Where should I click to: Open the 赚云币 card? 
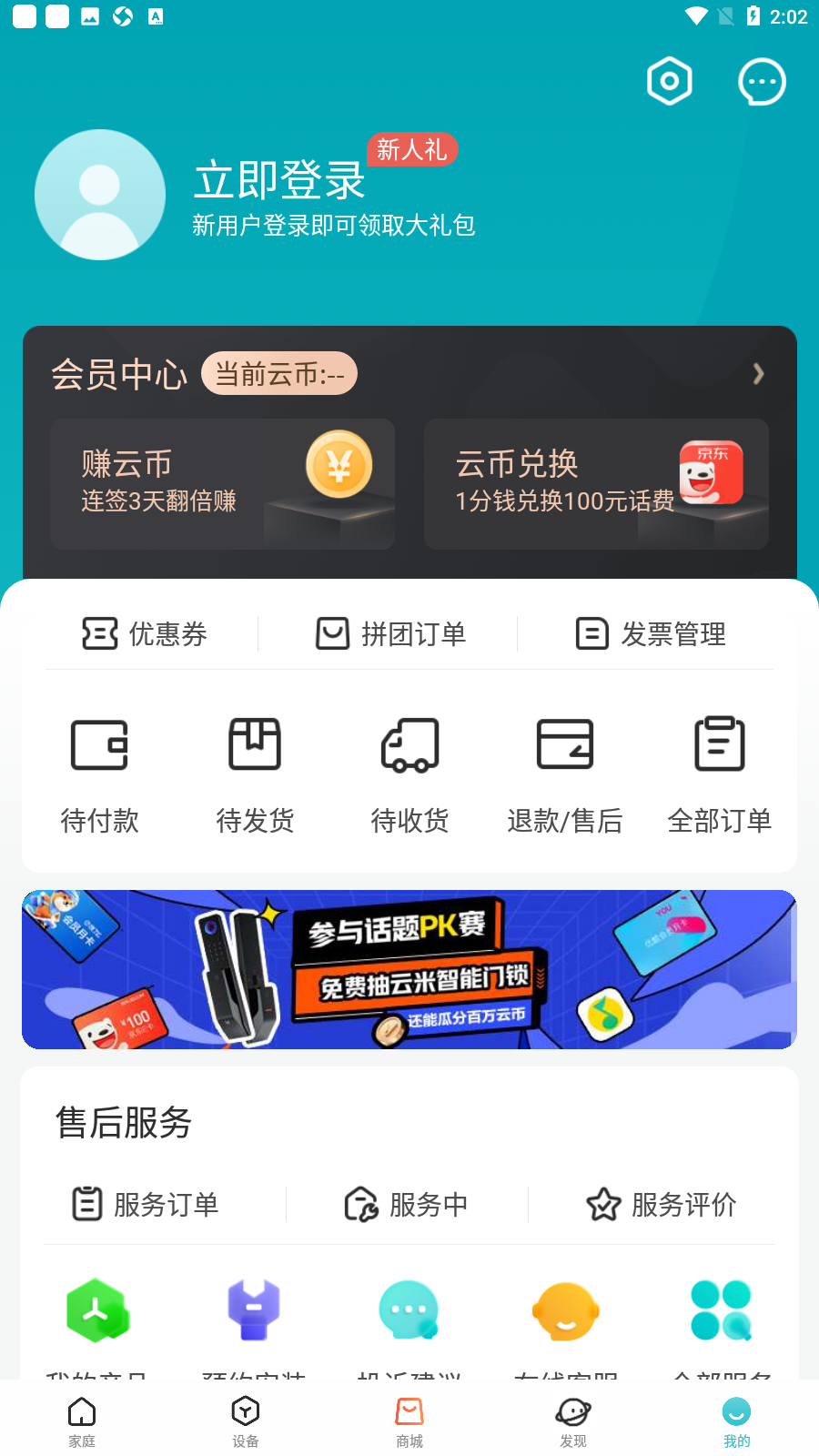[223, 484]
